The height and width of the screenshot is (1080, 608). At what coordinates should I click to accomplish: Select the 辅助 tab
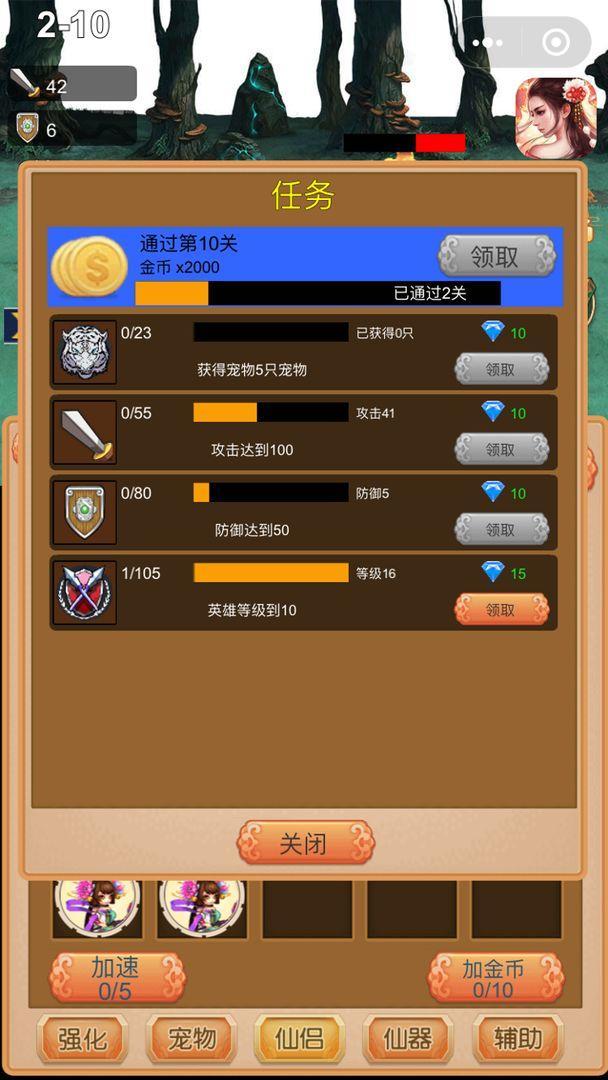coord(517,1039)
